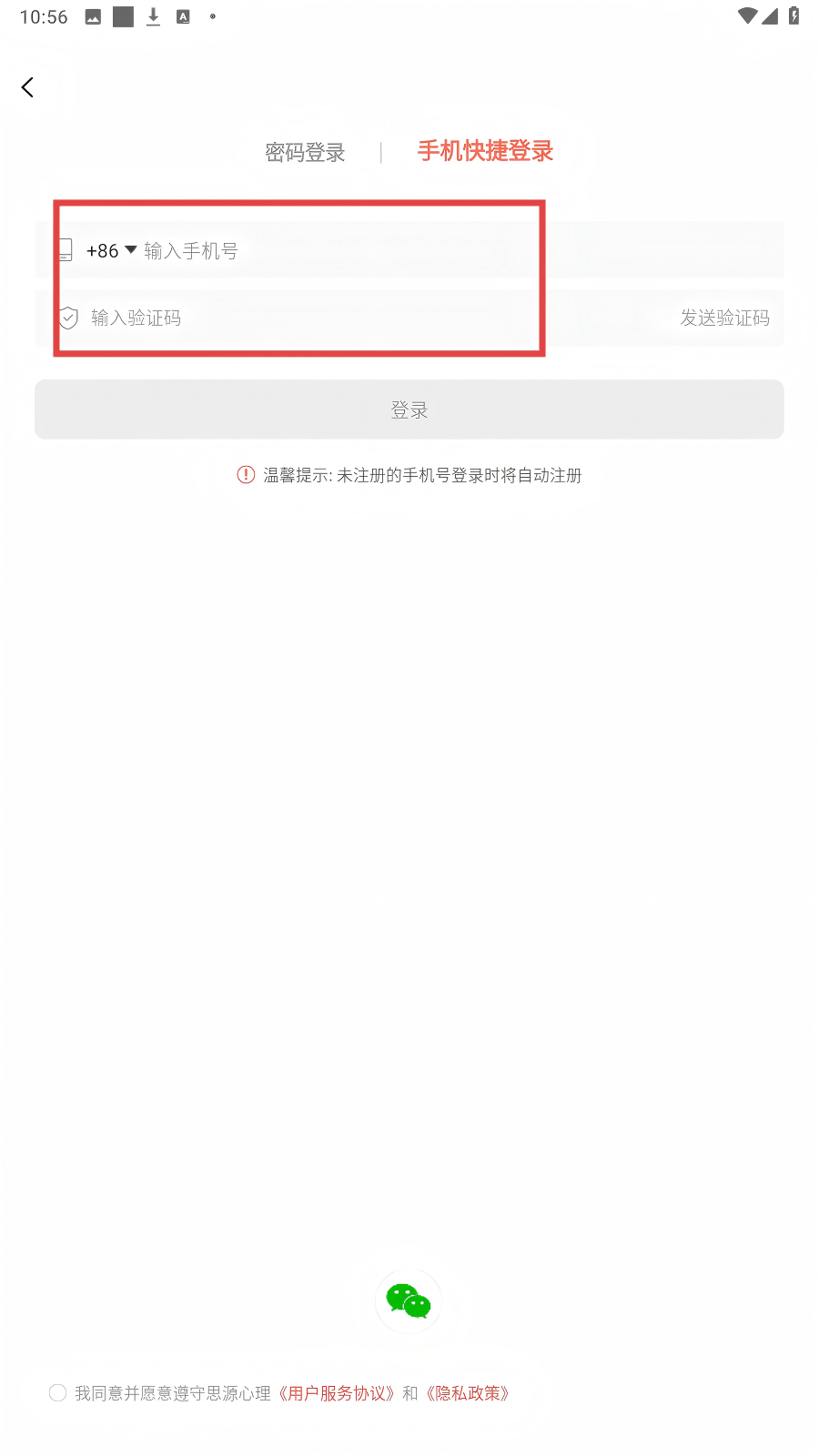The height and width of the screenshot is (1456, 819).
Task: Check the agreement consent circle
Action: 57,1393
